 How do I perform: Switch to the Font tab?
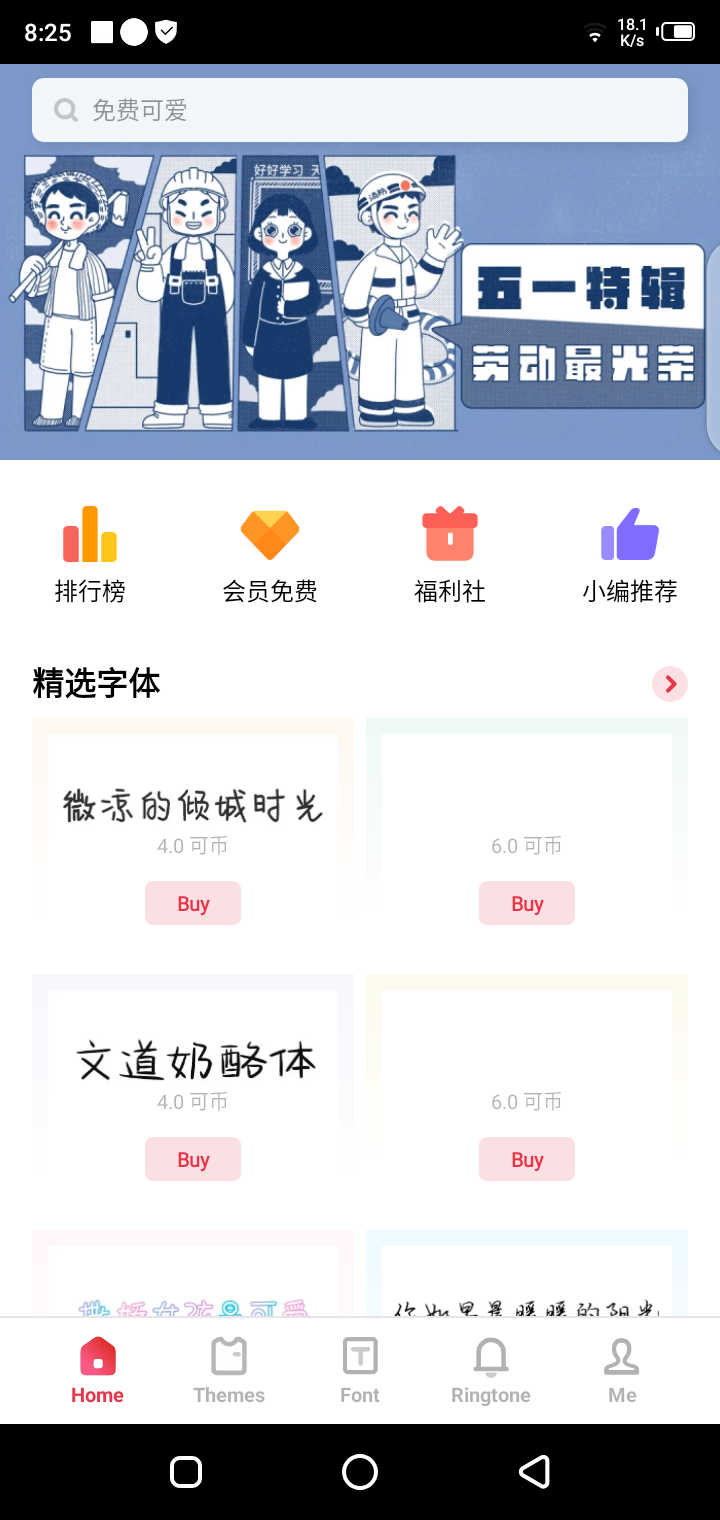point(360,1372)
